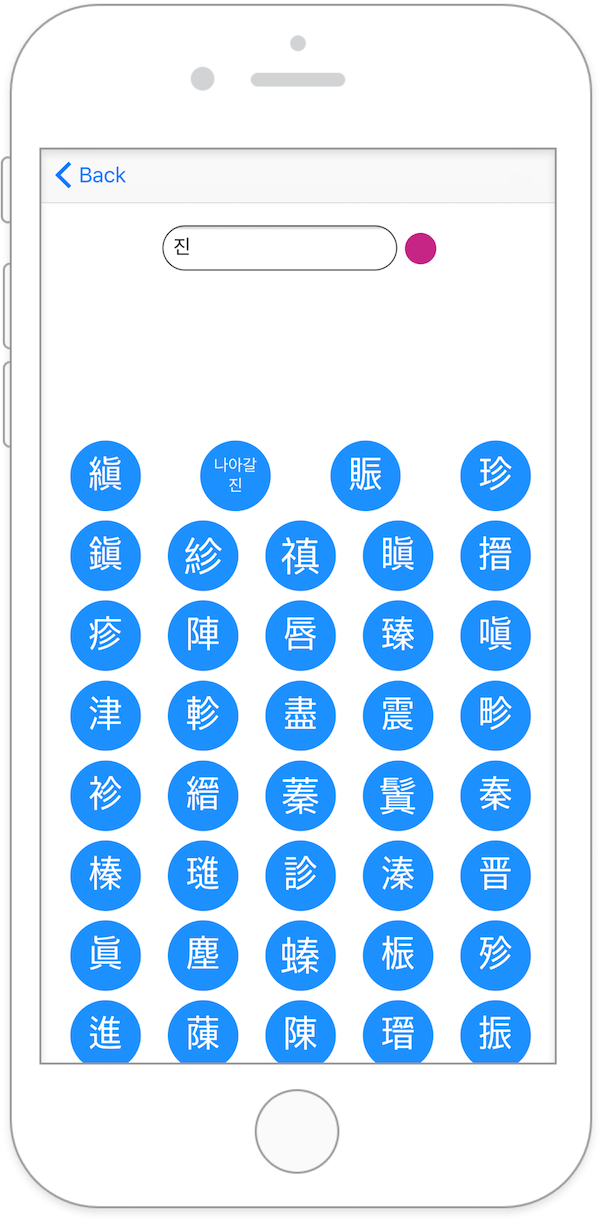Tap the text field containing 진

pos(280,248)
